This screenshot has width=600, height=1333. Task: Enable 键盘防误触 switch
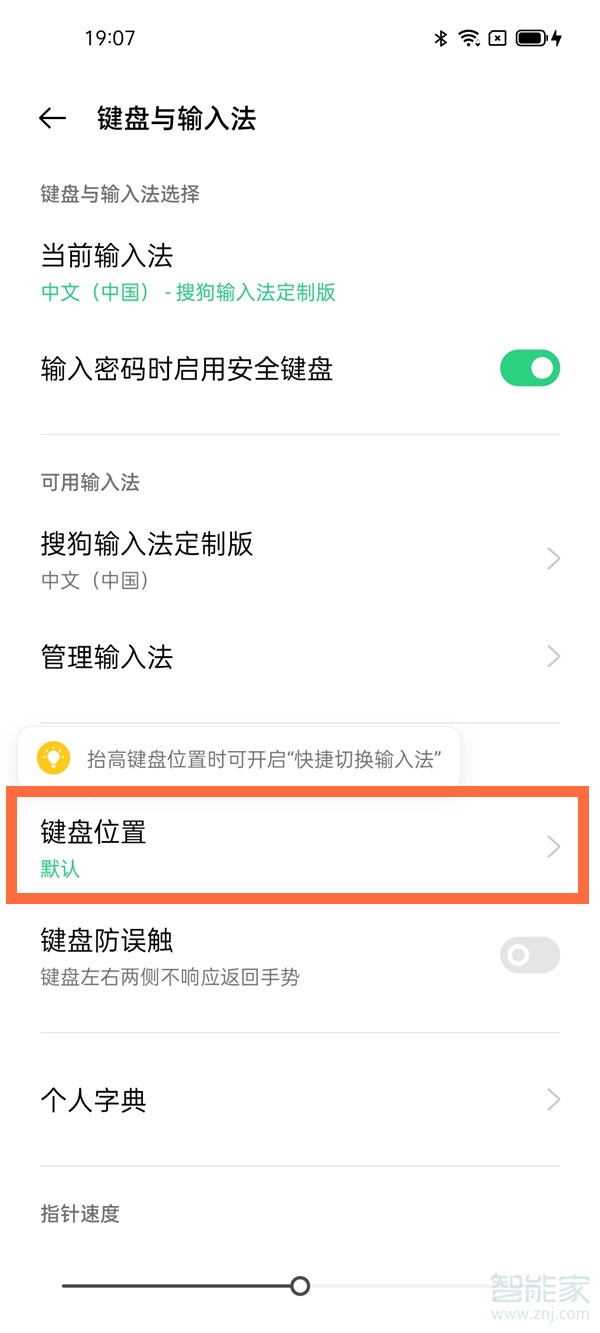point(529,955)
